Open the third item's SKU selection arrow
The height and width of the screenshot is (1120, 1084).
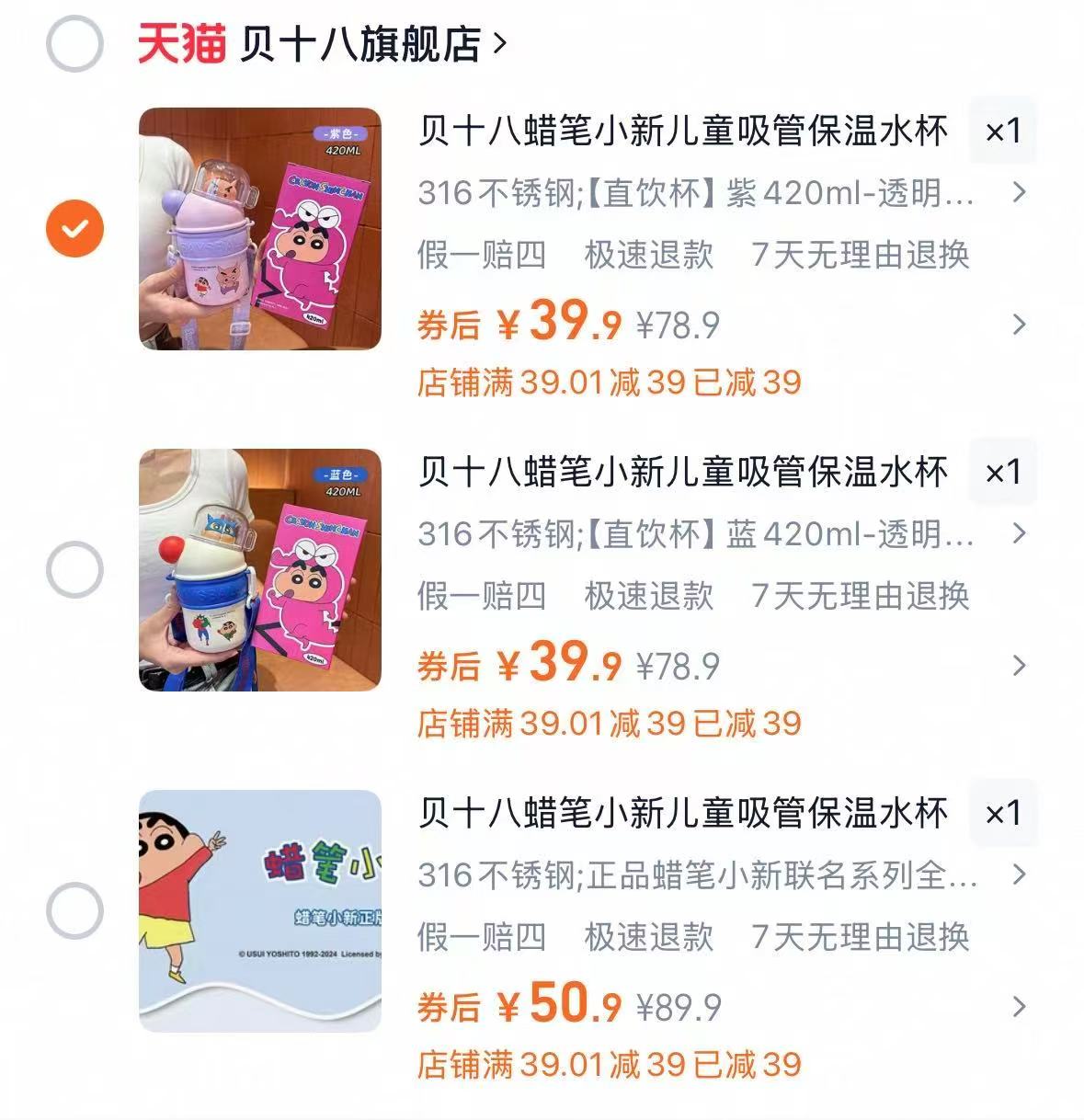point(1021,877)
